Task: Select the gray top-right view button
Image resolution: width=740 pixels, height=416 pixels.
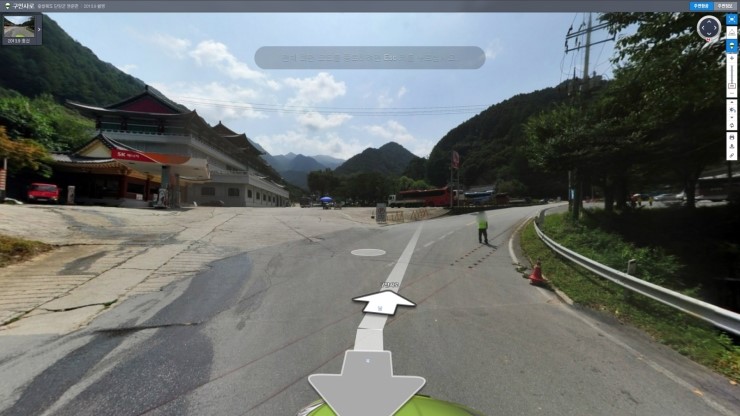Action: (x=724, y=6)
